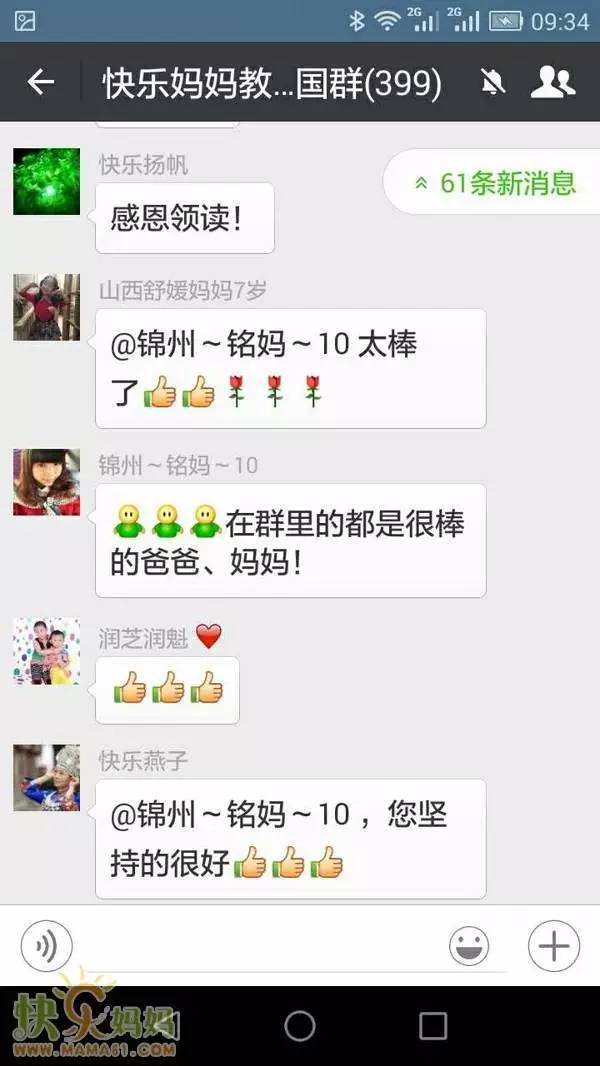Image resolution: width=600 pixels, height=1066 pixels.
Task: Open 锦州~铭妈~10's avatar profile
Action: pyautogui.click(x=46, y=482)
